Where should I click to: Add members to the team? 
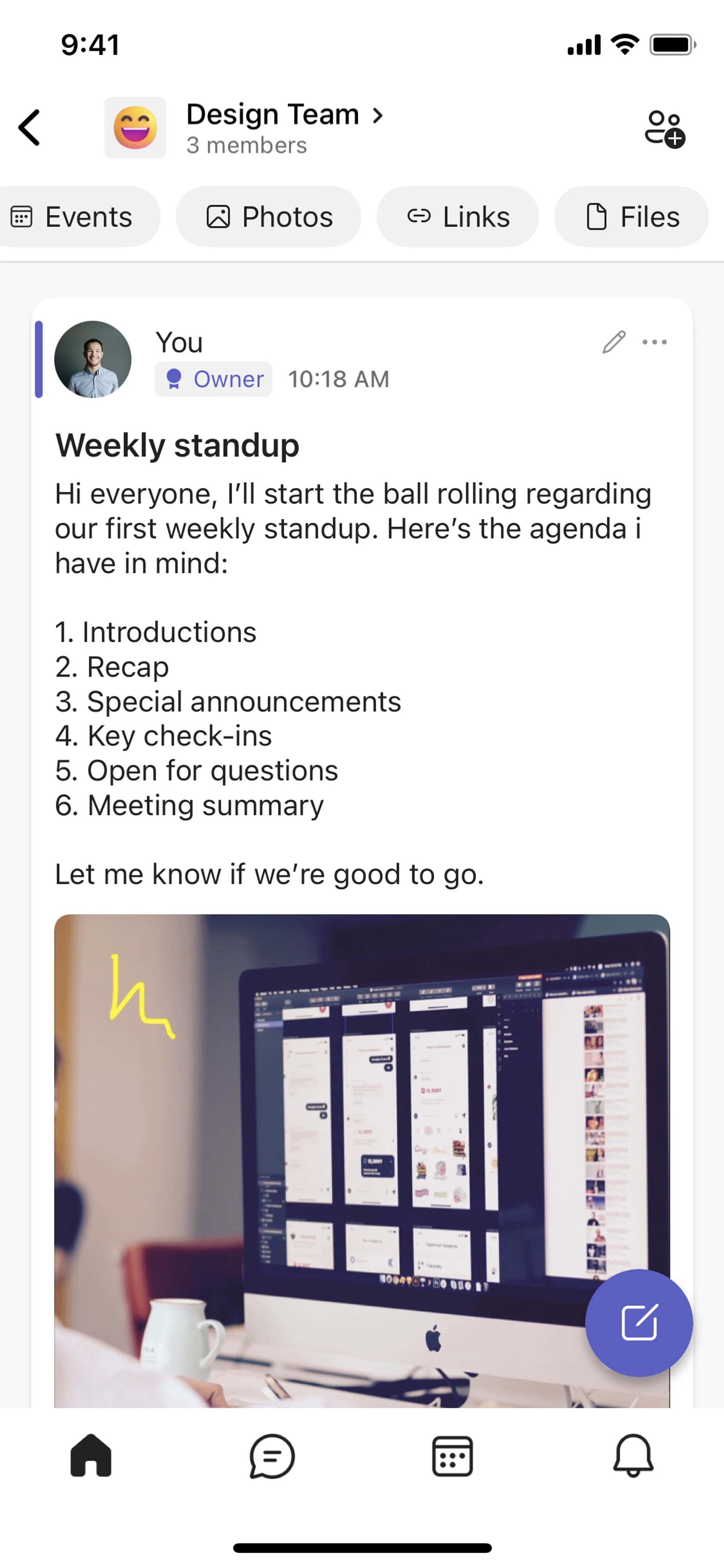(664, 128)
